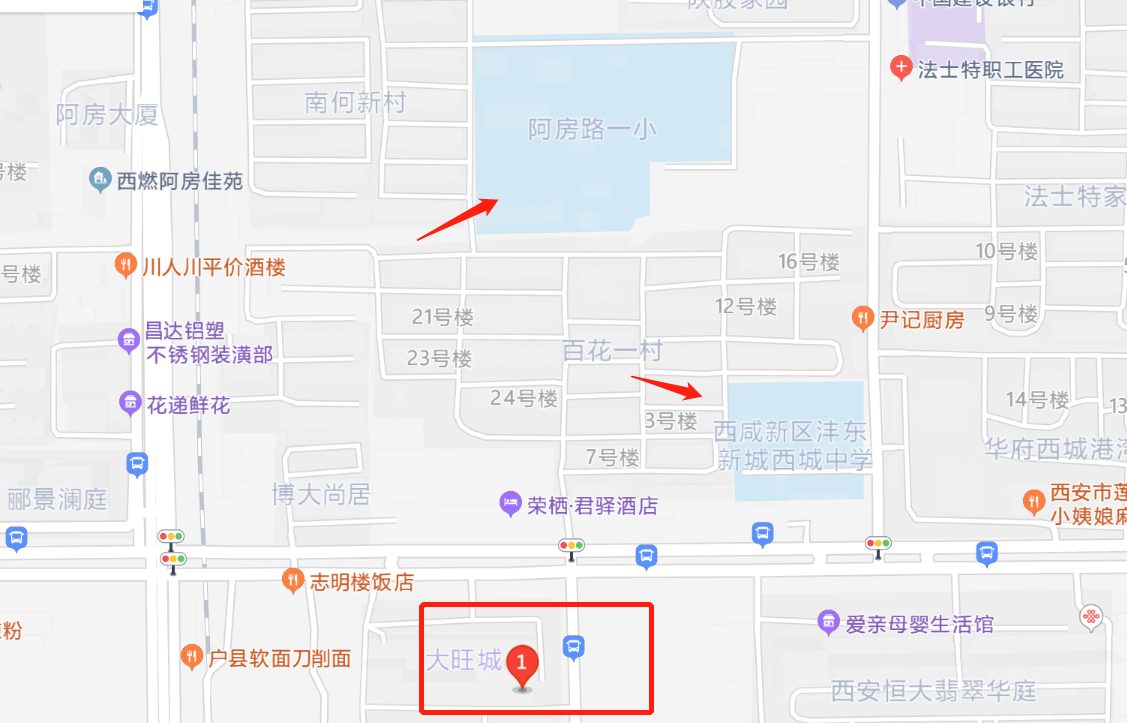Open the 志明楼饭店 restaurant marker
The width and height of the screenshot is (1127, 723).
click(292, 580)
